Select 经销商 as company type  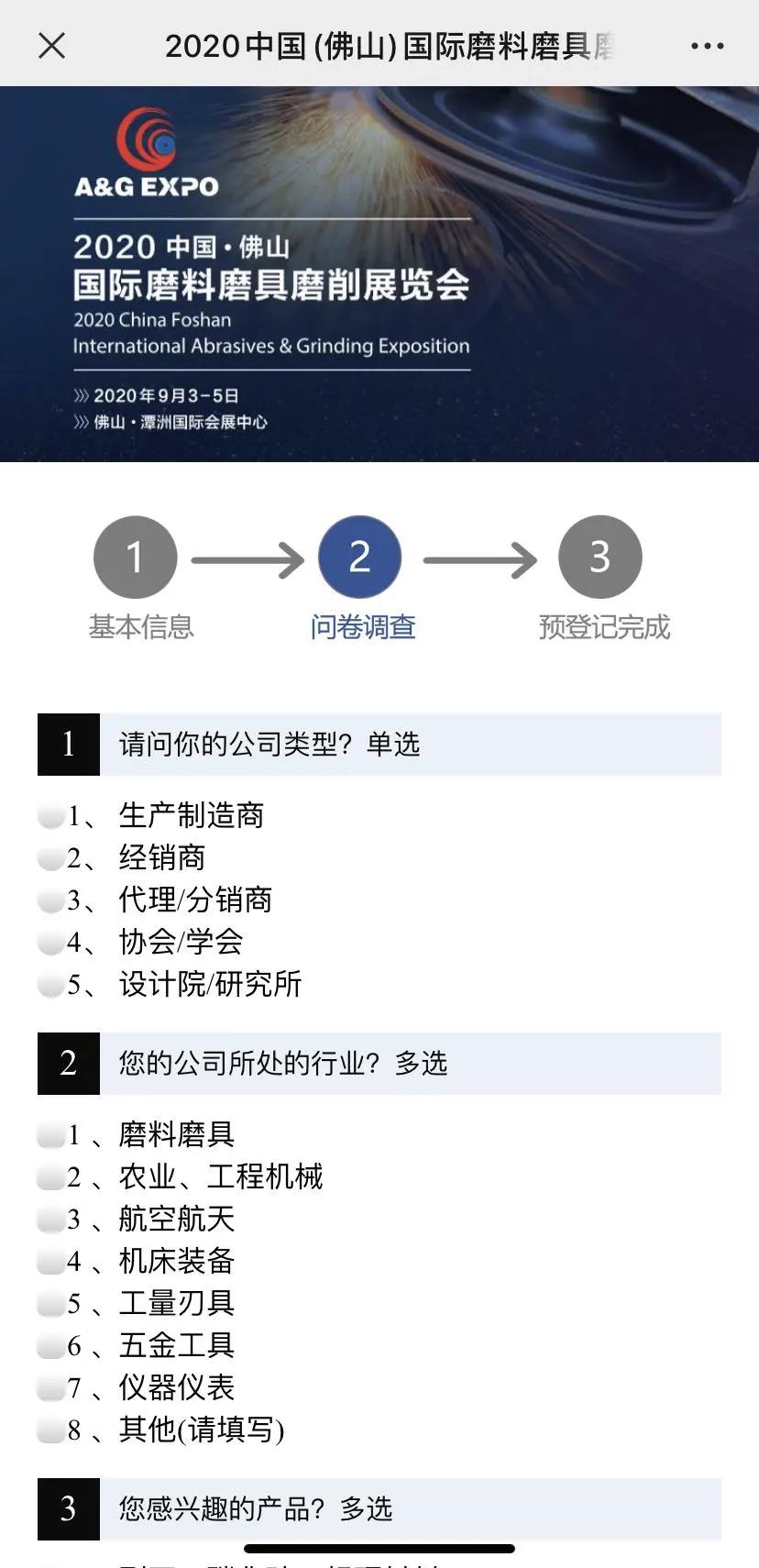(50, 857)
